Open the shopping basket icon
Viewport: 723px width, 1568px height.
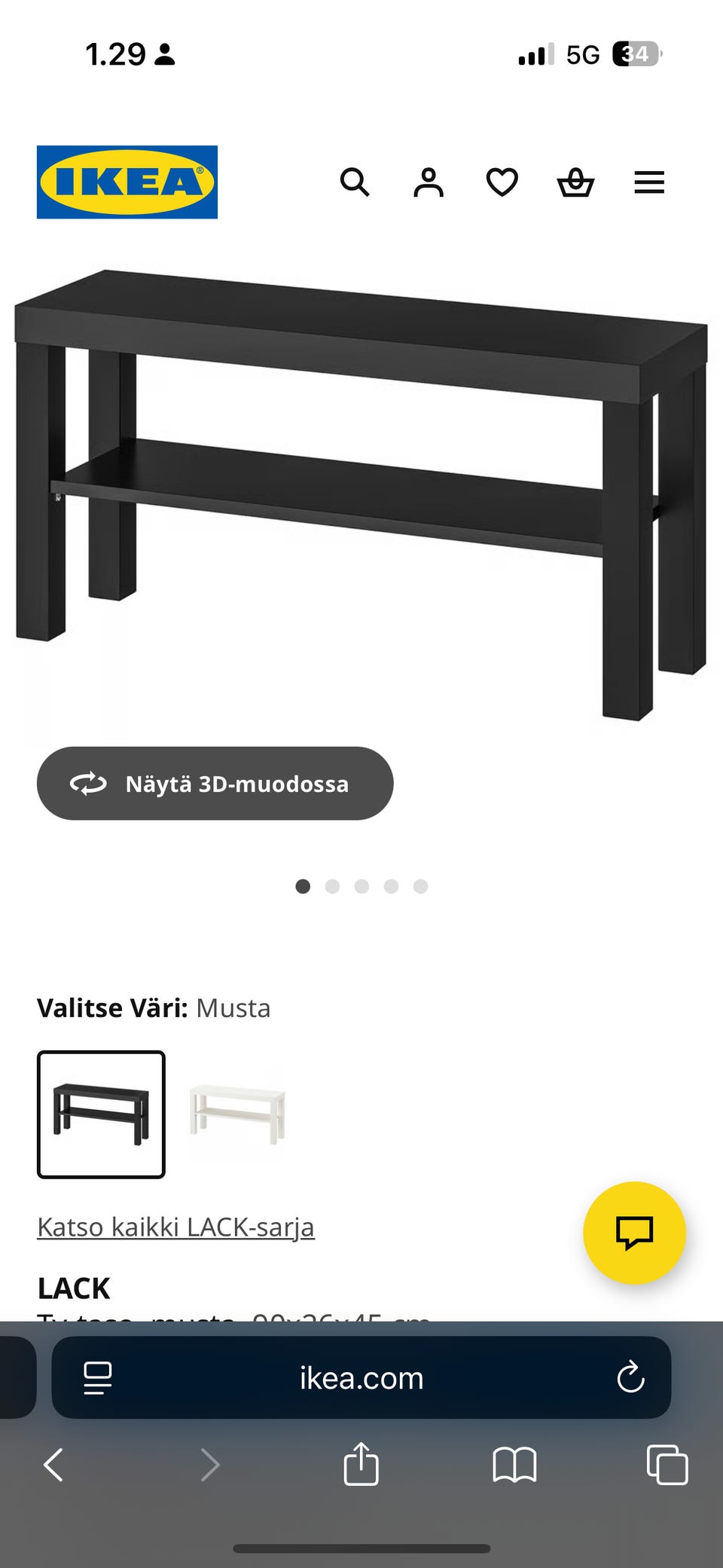point(575,183)
